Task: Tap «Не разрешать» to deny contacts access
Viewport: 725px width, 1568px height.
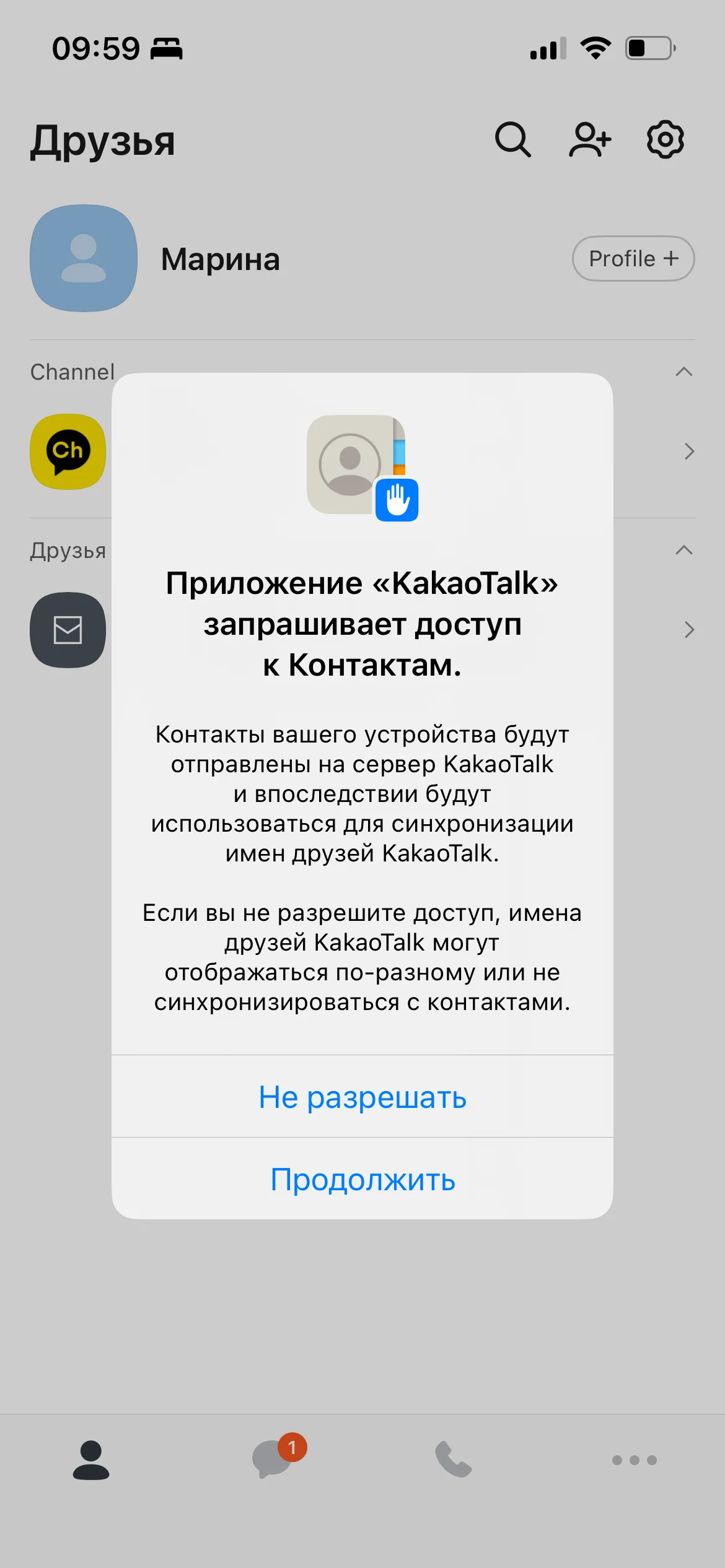Action: click(362, 1097)
